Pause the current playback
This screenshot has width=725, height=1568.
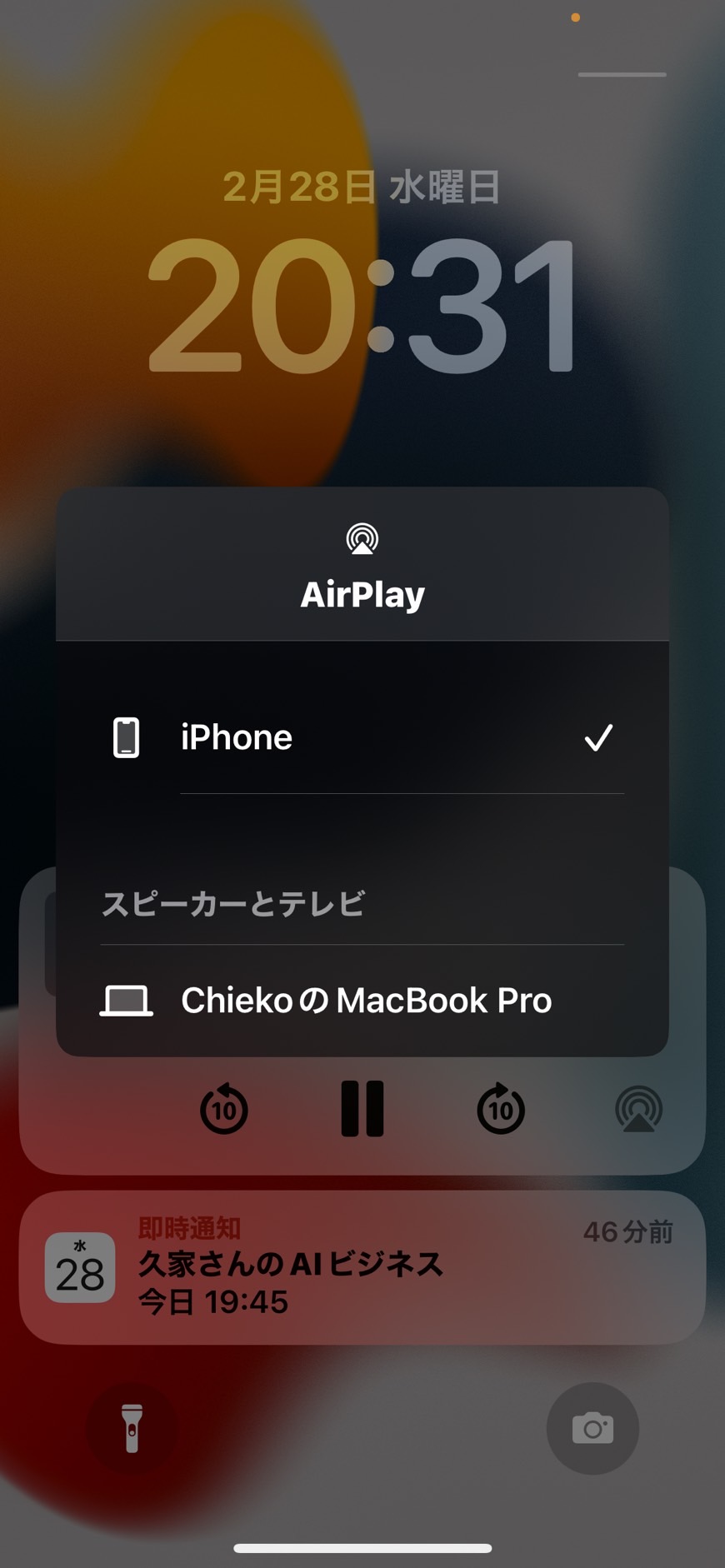(x=362, y=1109)
